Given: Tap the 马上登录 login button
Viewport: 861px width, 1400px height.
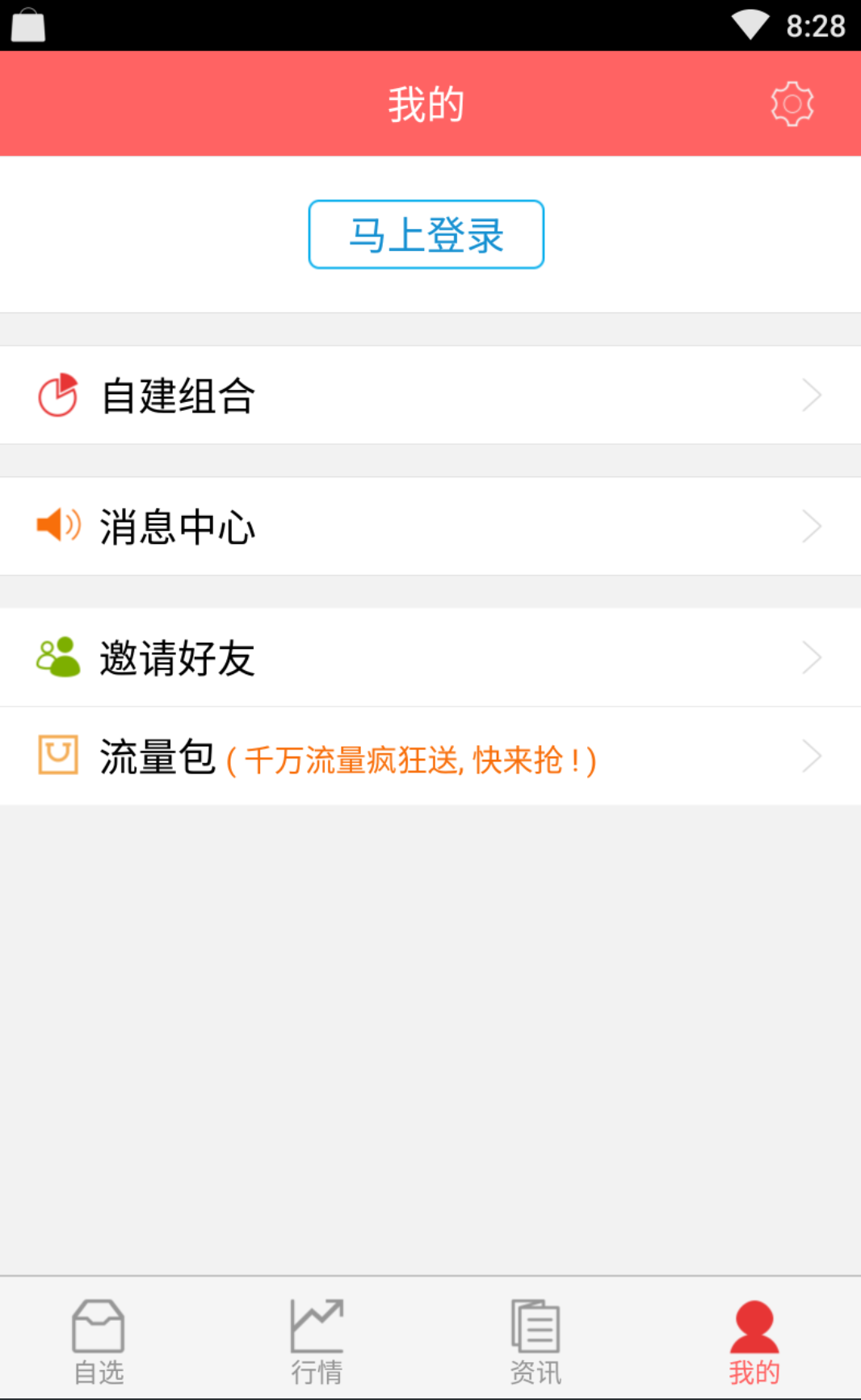Looking at the screenshot, I should [x=426, y=234].
